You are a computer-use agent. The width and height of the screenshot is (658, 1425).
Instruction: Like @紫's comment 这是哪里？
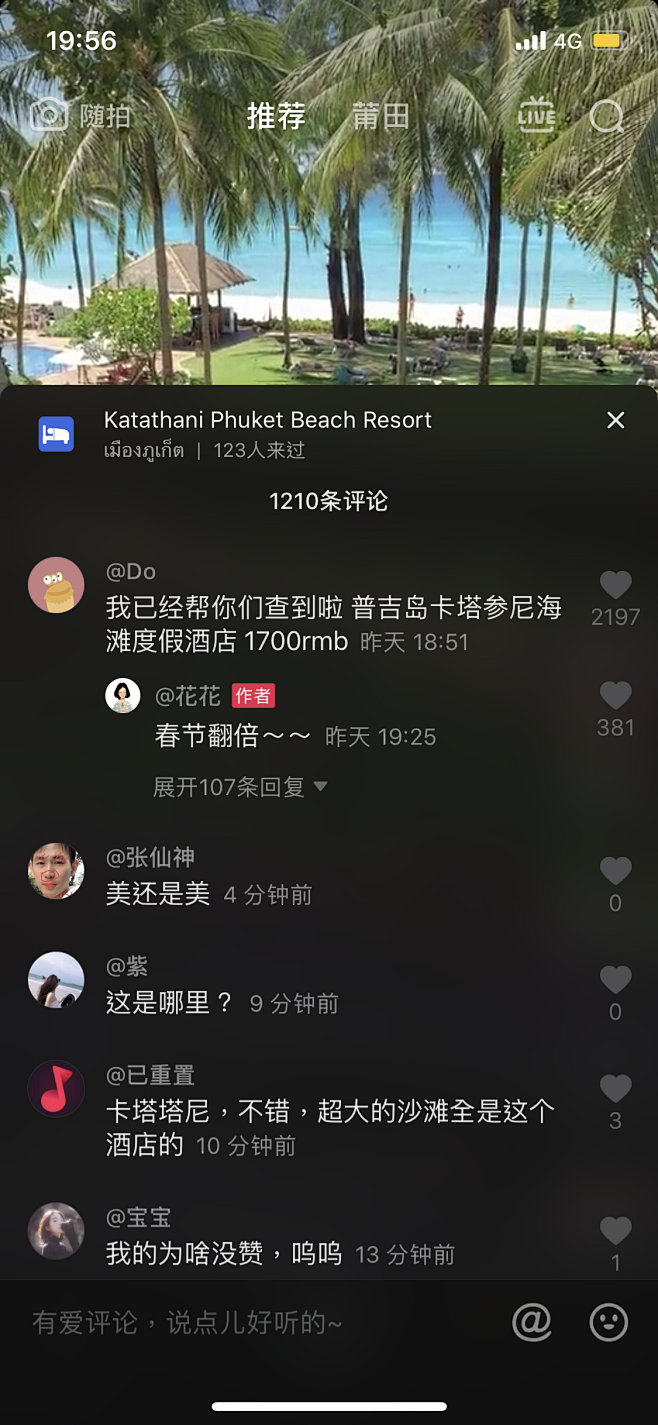(615, 981)
